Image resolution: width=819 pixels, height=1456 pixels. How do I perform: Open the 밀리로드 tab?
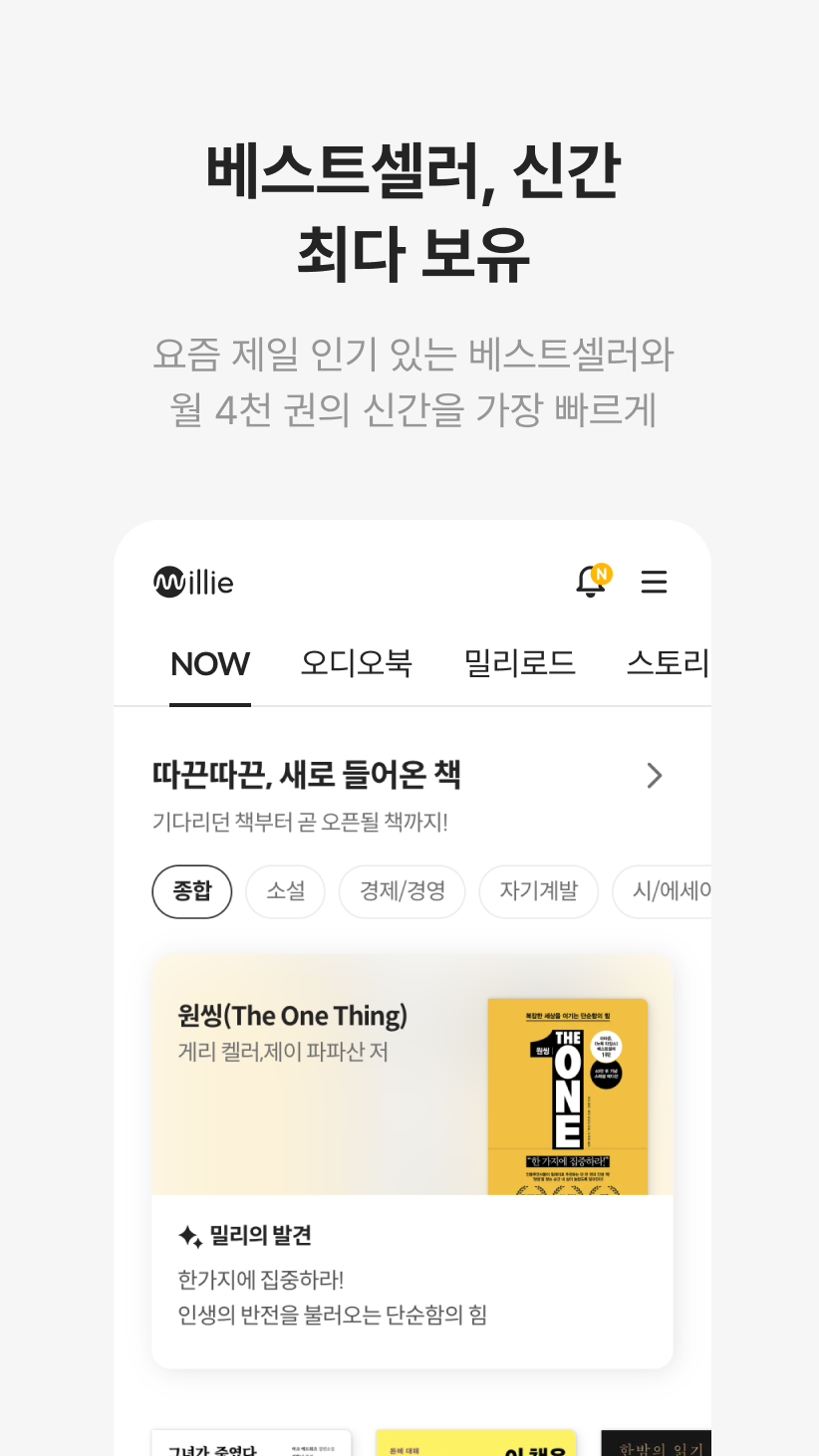[x=519, y=664]
